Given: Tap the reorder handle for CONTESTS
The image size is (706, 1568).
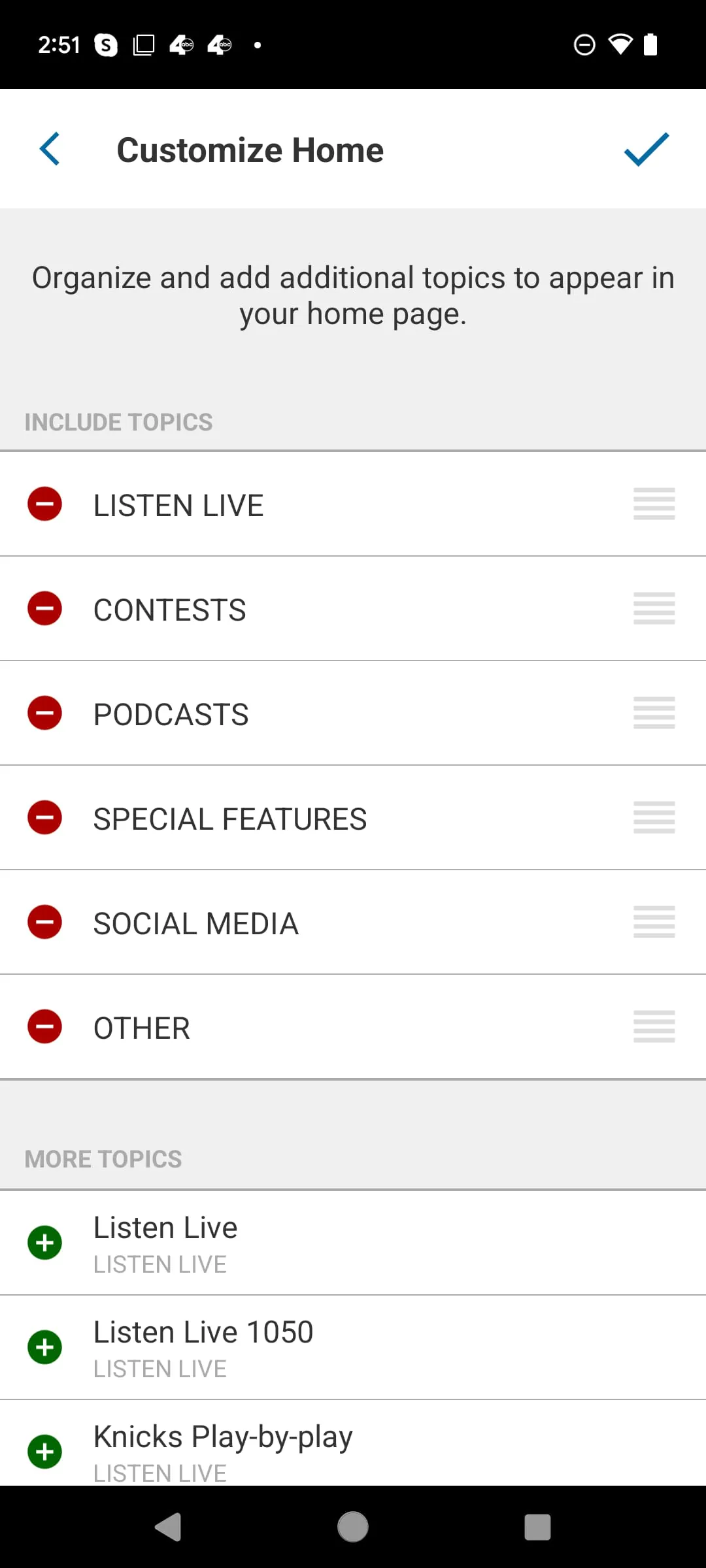Looking at the screenshot, I should click(x=654, y=608).
